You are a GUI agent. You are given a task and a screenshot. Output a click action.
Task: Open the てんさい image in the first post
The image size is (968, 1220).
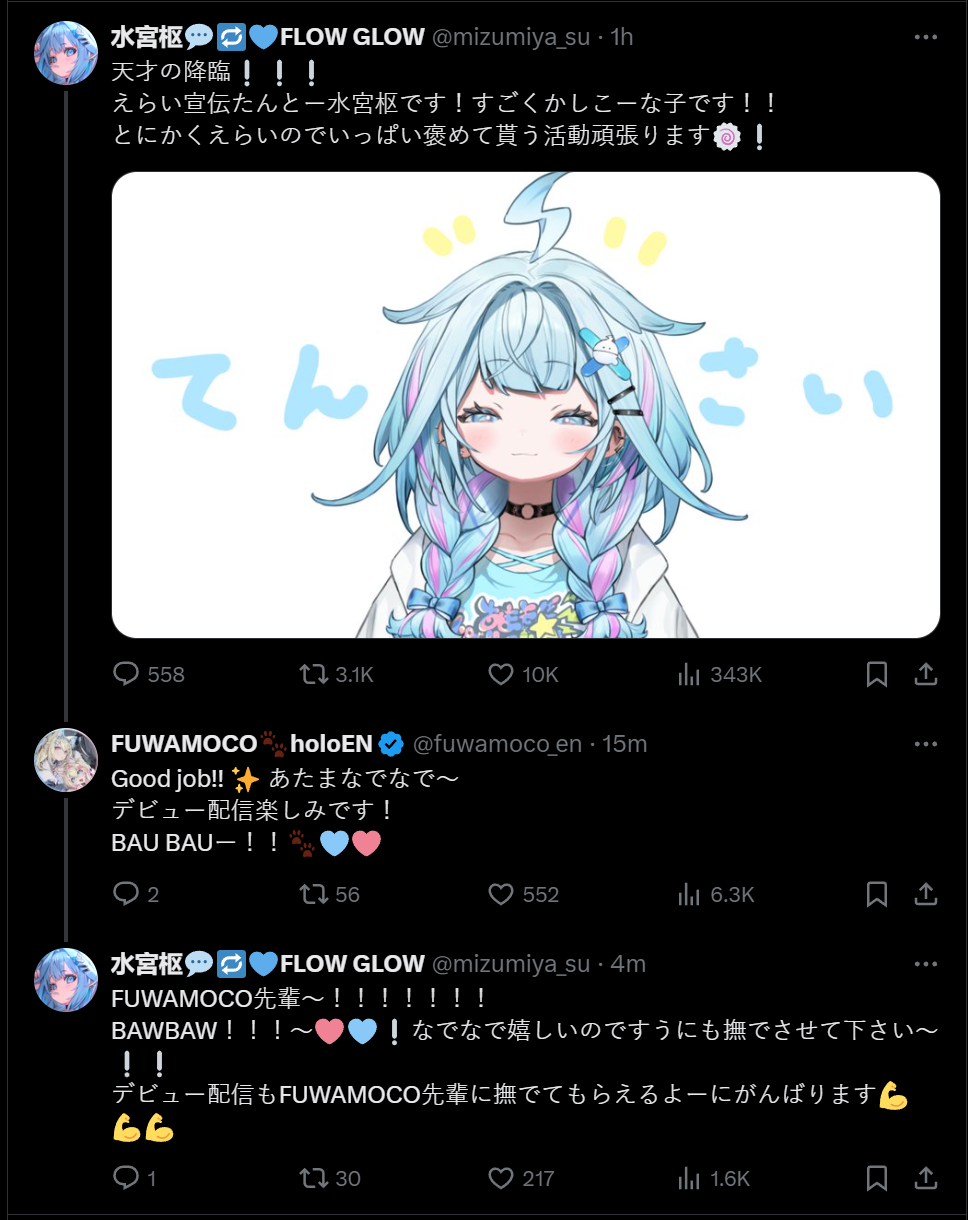[x=525, y=405]
